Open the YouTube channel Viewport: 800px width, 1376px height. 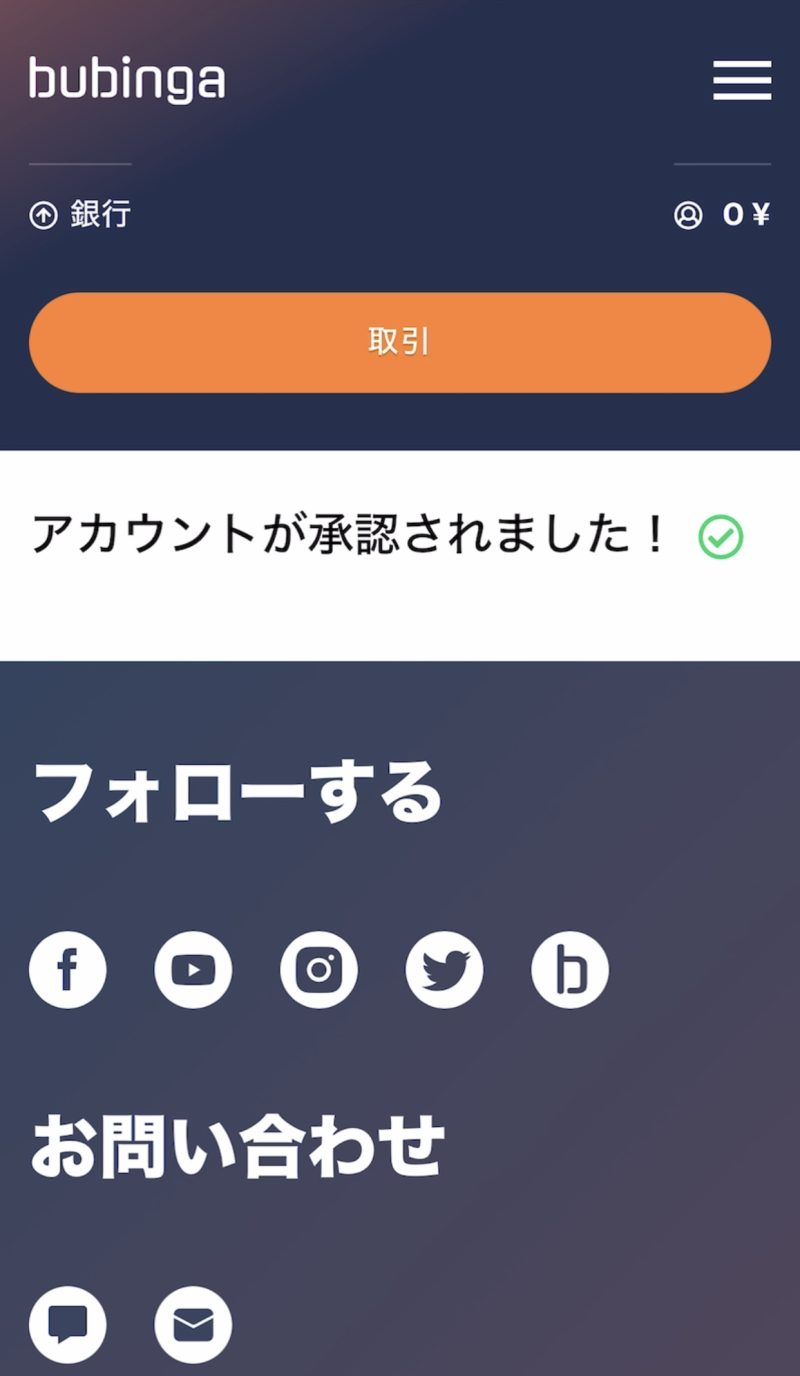pyautogui.click(x=193, y=969)
